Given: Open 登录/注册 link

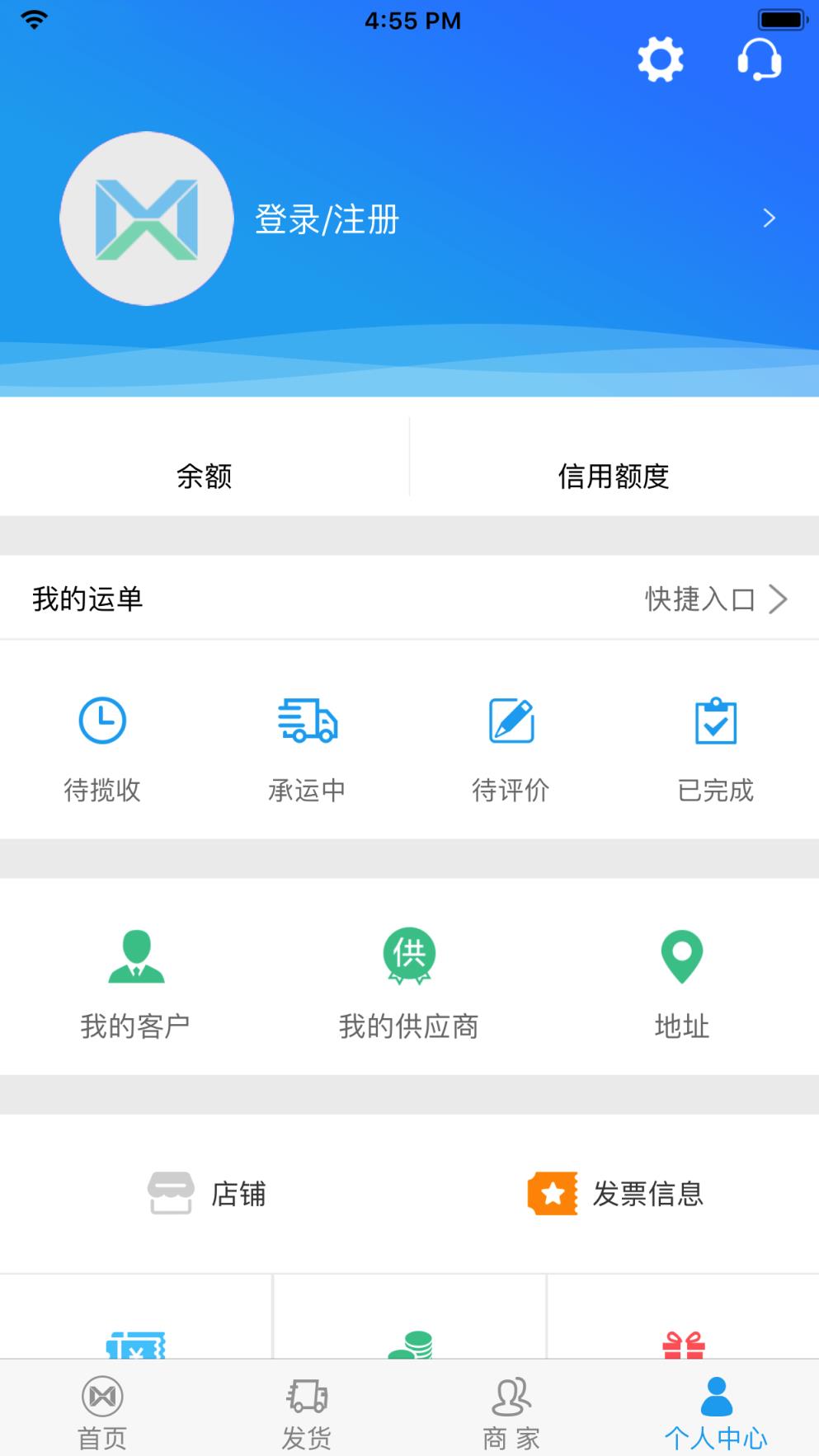Looking at the screenshot, I should [326, 219].
